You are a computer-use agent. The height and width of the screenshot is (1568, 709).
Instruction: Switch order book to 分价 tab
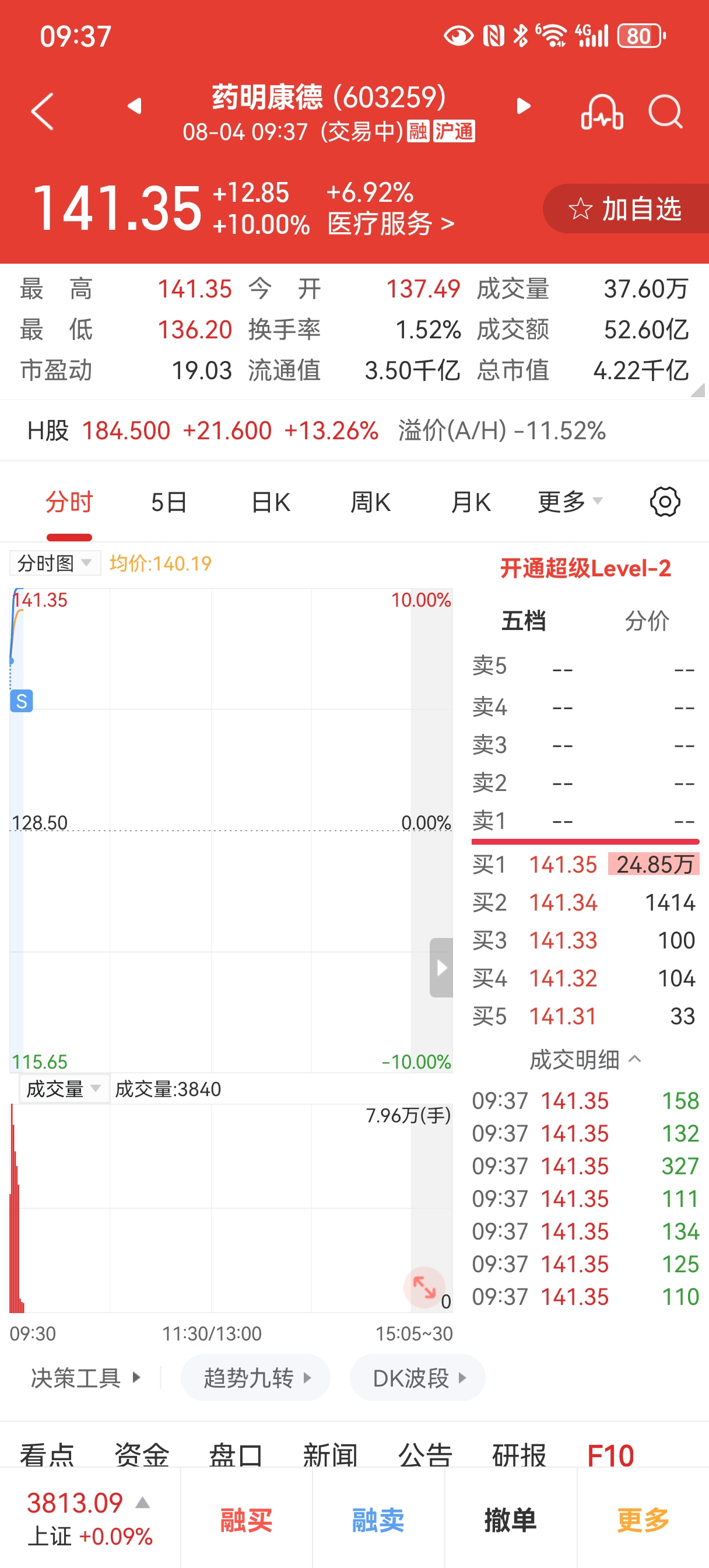tap(647, 621)
